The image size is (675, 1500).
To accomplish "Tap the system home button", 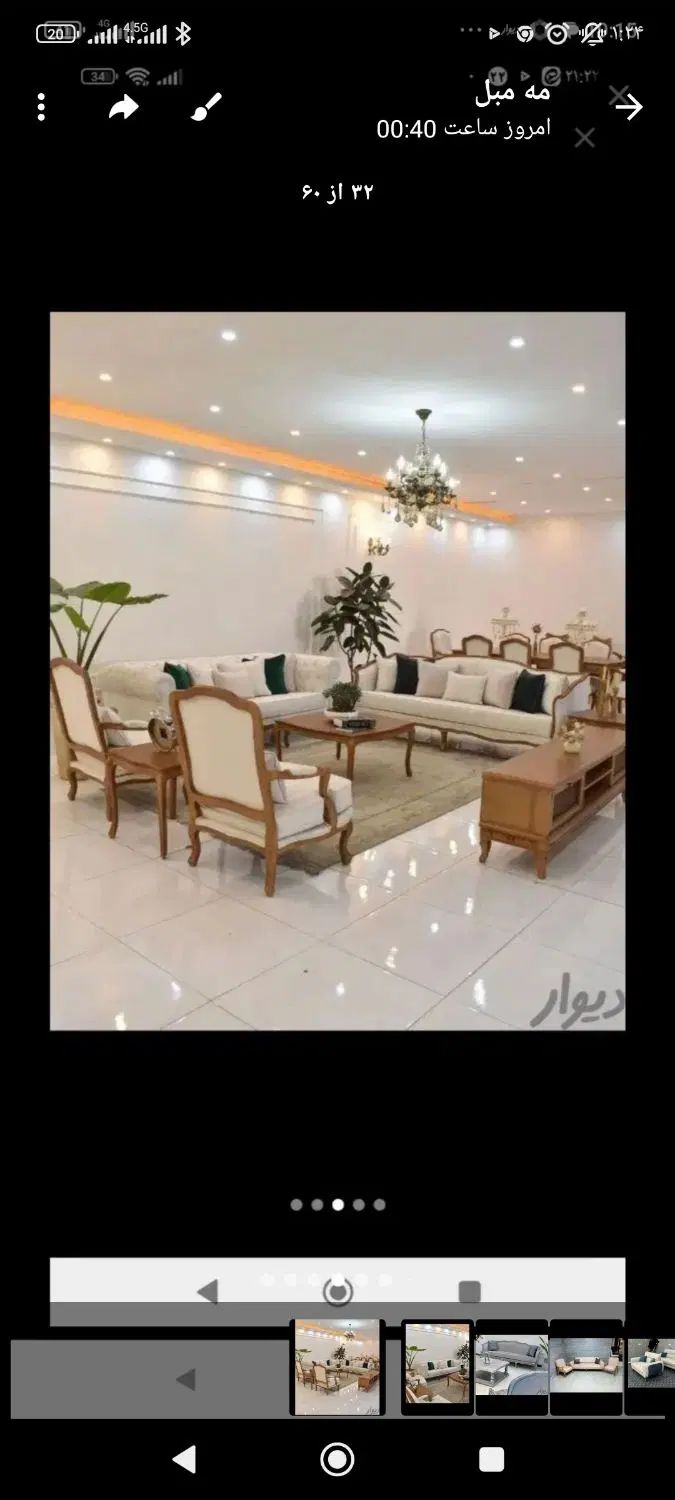I will (337, 1459).
